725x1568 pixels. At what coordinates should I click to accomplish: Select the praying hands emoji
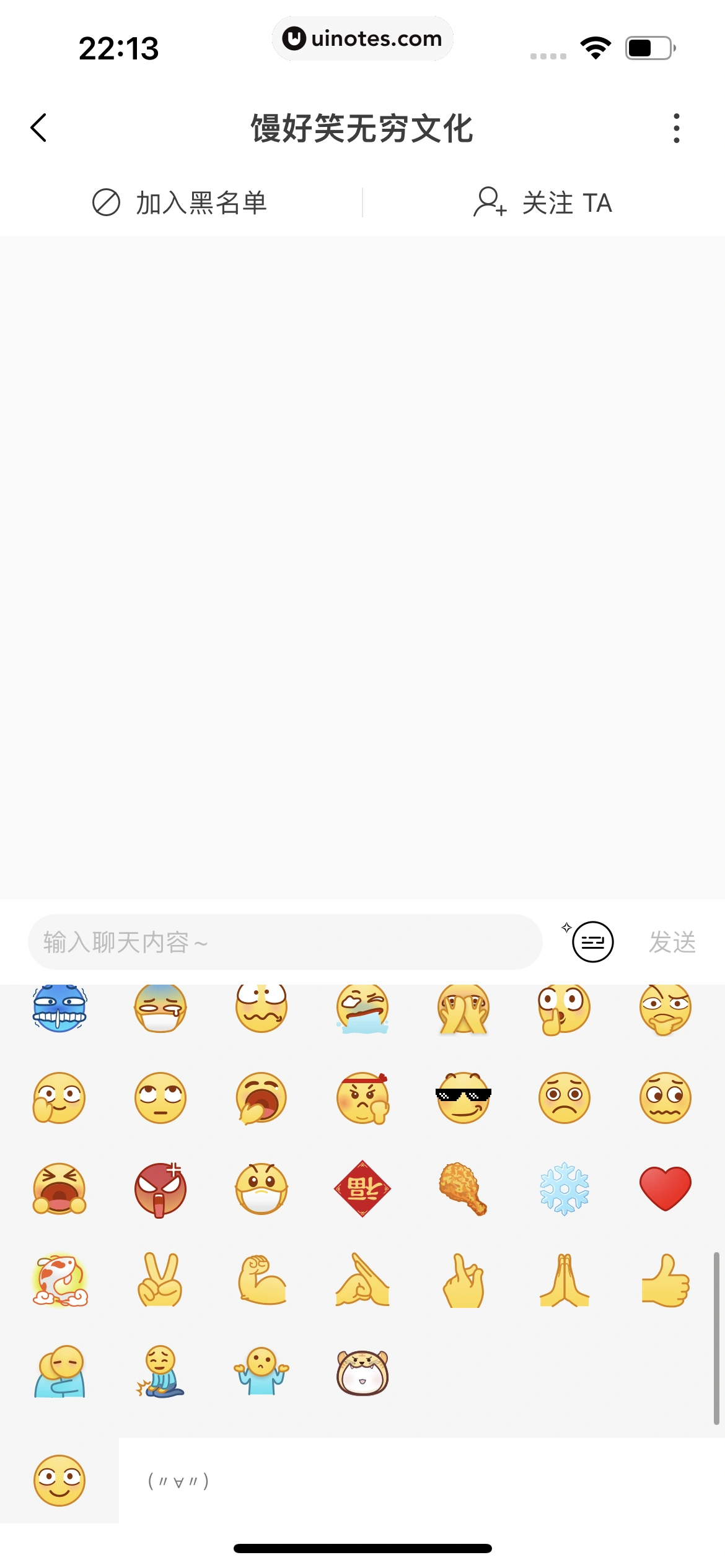point(565,1279)
